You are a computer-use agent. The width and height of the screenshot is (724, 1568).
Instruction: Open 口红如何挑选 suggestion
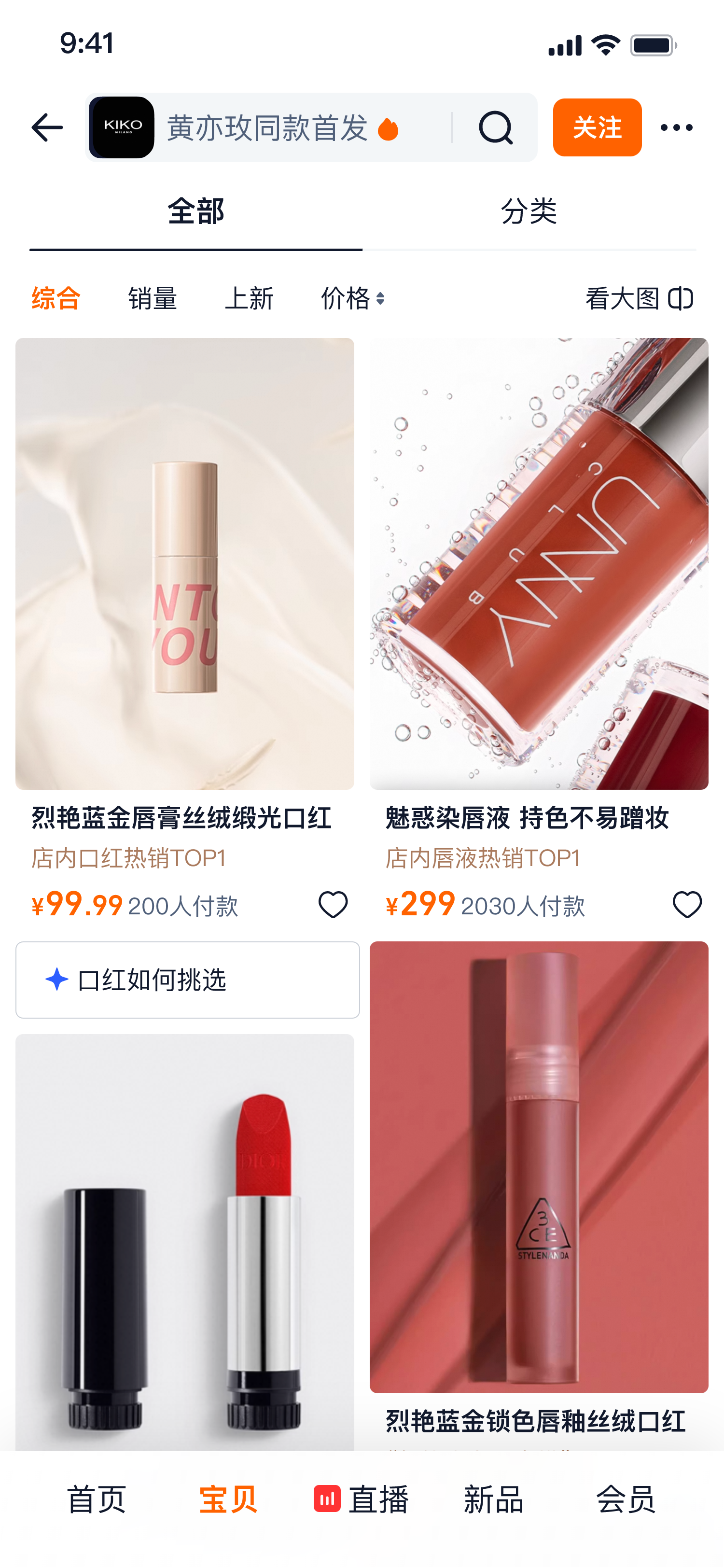[187, 980]
